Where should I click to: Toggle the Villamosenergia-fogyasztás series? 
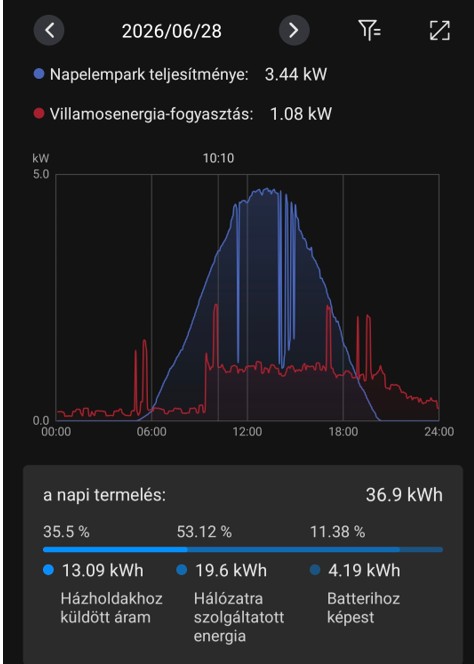click(x=144, y=114)
